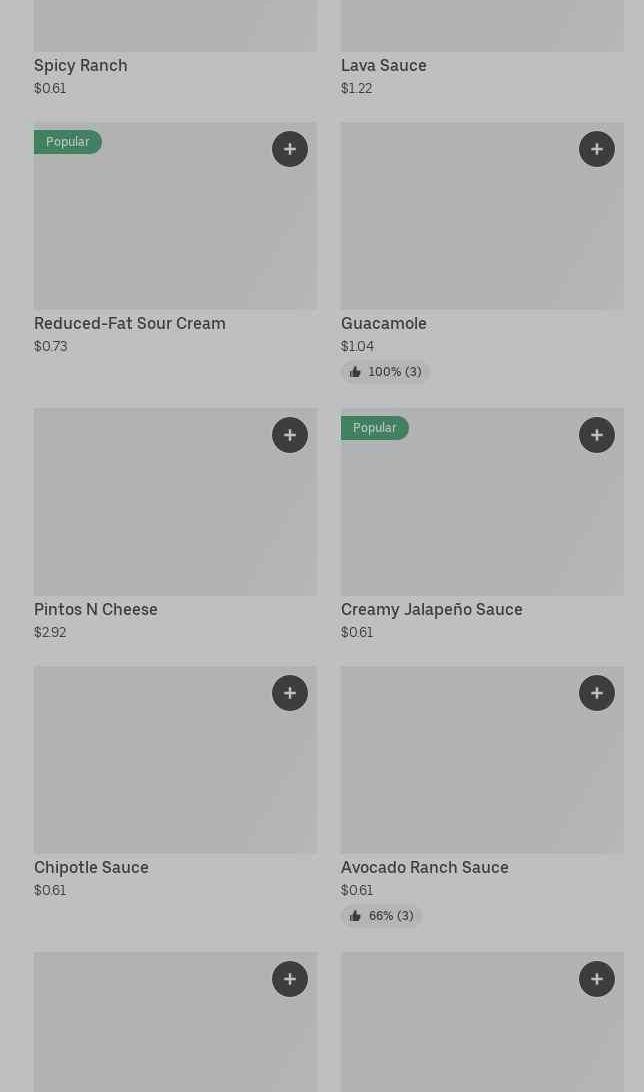The height and width of the screenshot is (1092, 644).
Task: Add Avocado Ranch Sauce with plus button
Action: pos(597,693)
